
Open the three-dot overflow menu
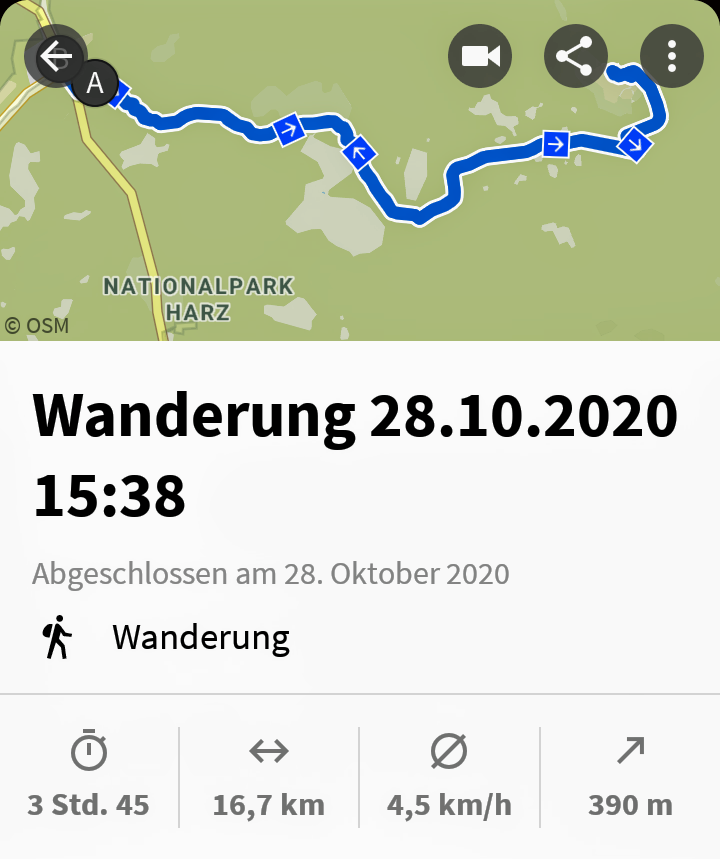coord(671,56)
